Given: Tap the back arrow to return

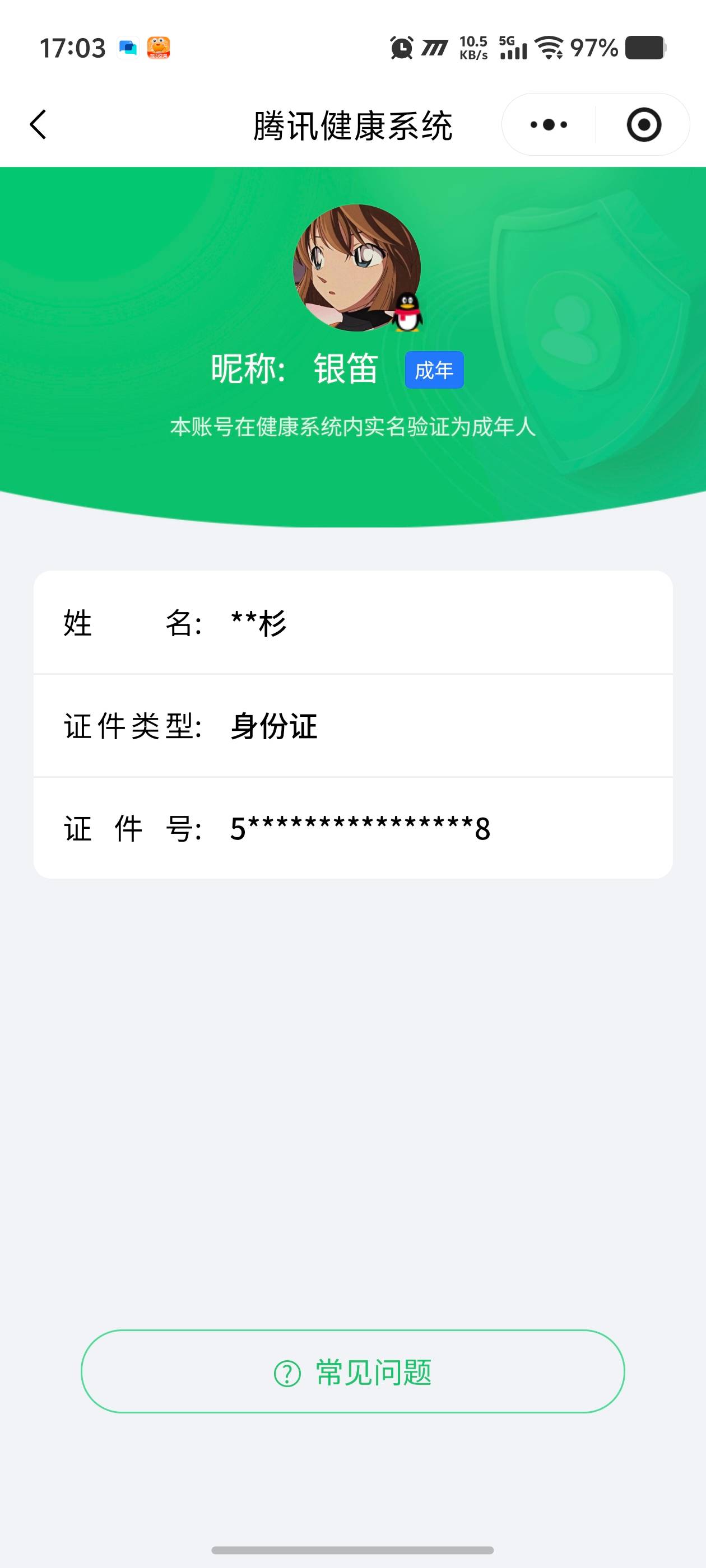Looking at the screenshot, I should pos(38,125).
